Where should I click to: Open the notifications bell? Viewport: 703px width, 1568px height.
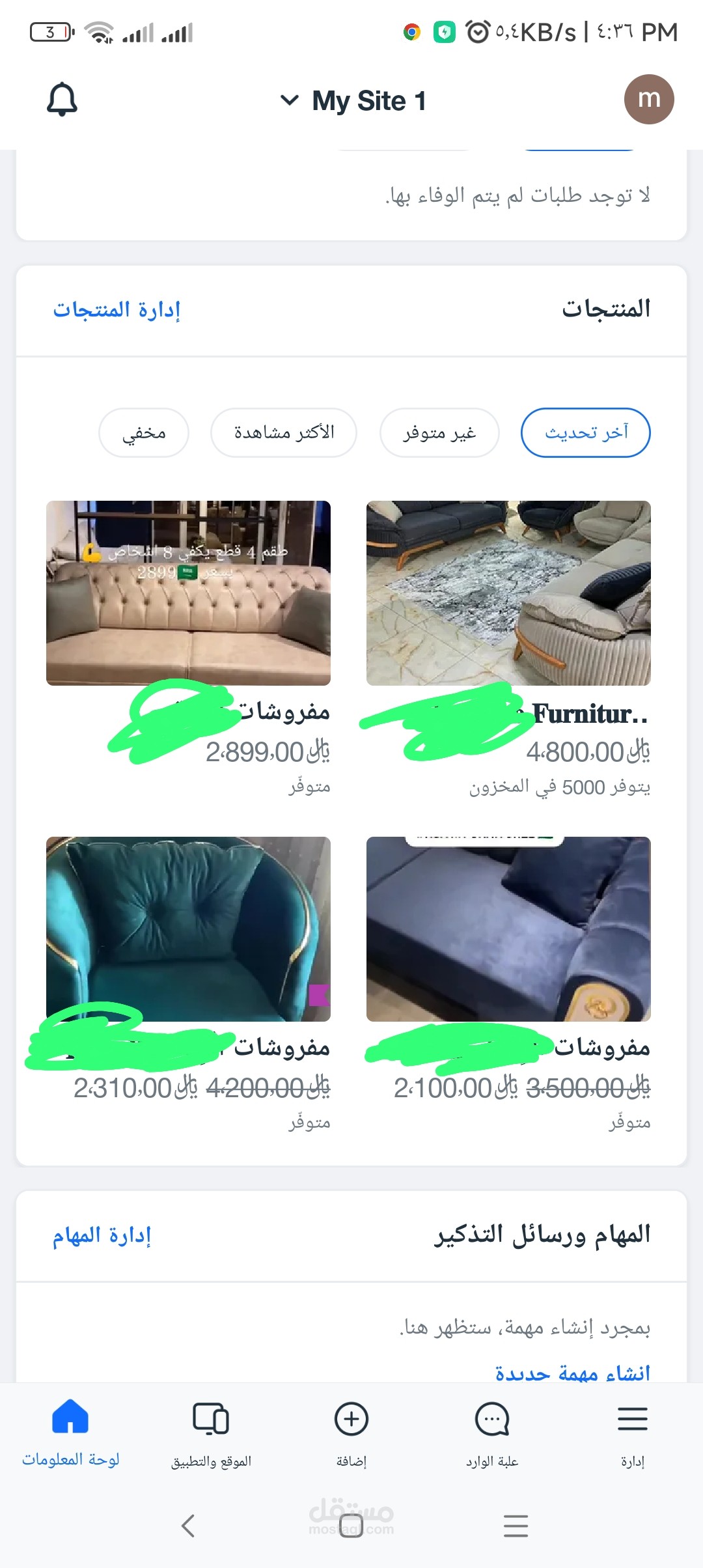click(62, 99)
